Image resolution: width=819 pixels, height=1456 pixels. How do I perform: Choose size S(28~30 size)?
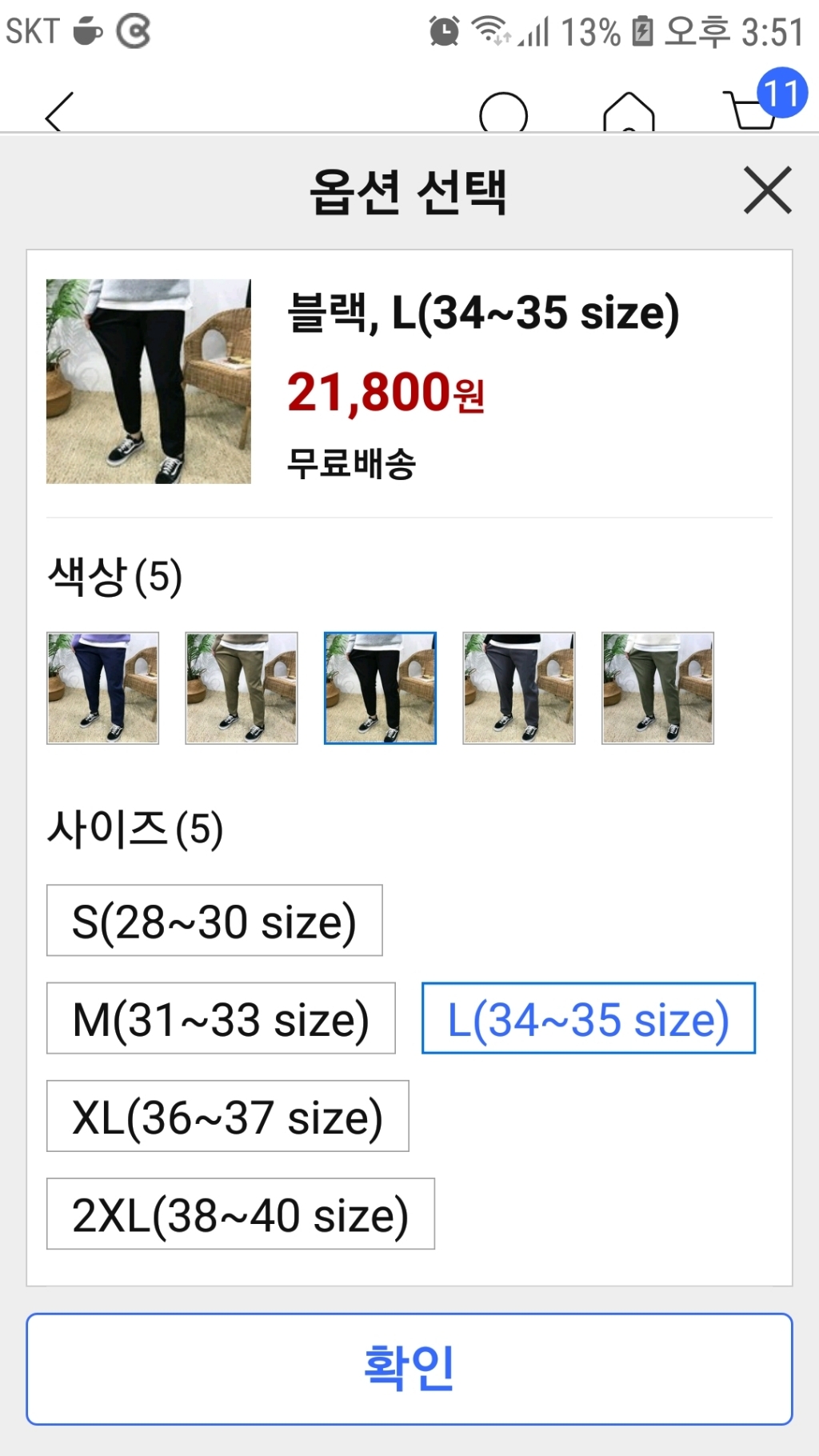click(x=214, y=921)
